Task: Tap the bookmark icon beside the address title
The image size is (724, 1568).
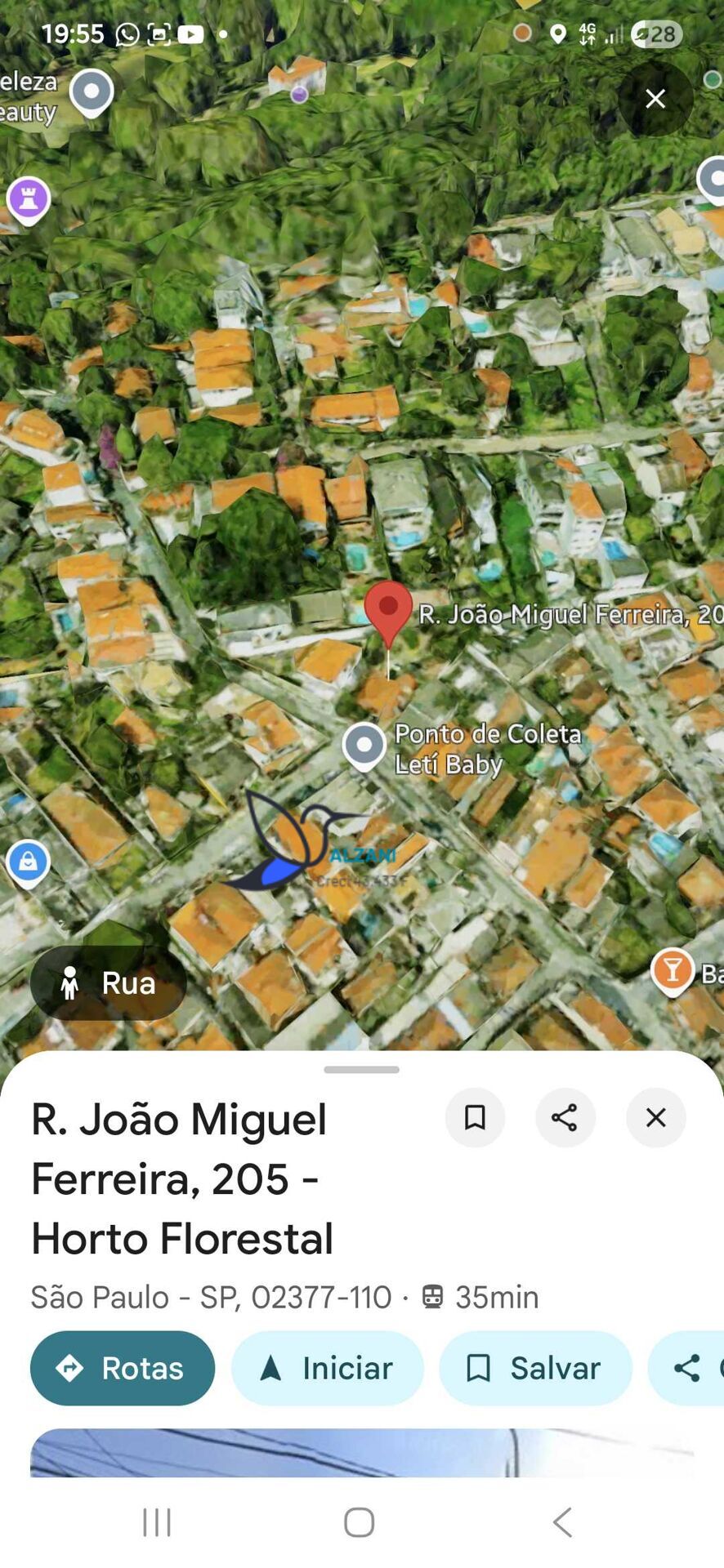Action: pos(475,1117)
